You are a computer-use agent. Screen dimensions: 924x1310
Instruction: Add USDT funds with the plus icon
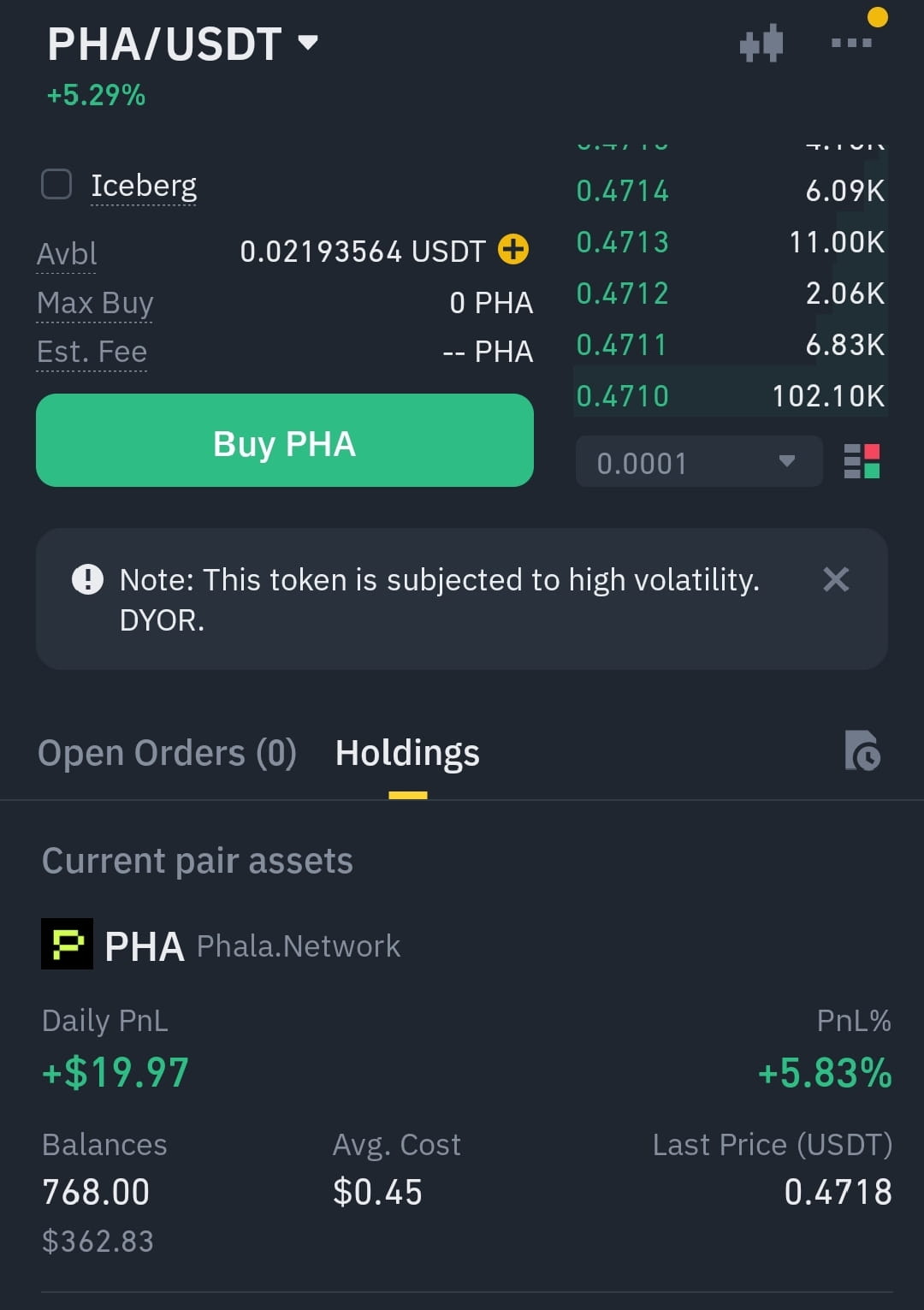(513, 250)
